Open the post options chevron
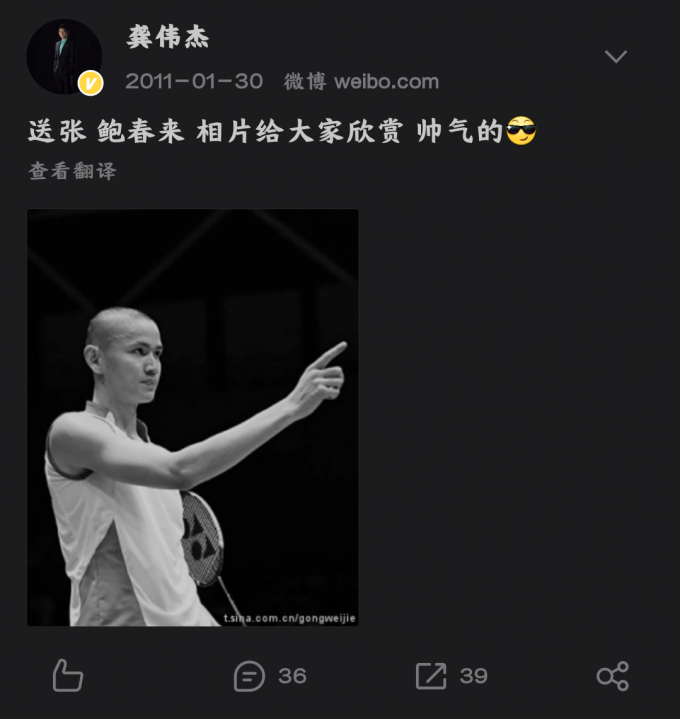Screen dimensions: 680x719 [616, 57]
